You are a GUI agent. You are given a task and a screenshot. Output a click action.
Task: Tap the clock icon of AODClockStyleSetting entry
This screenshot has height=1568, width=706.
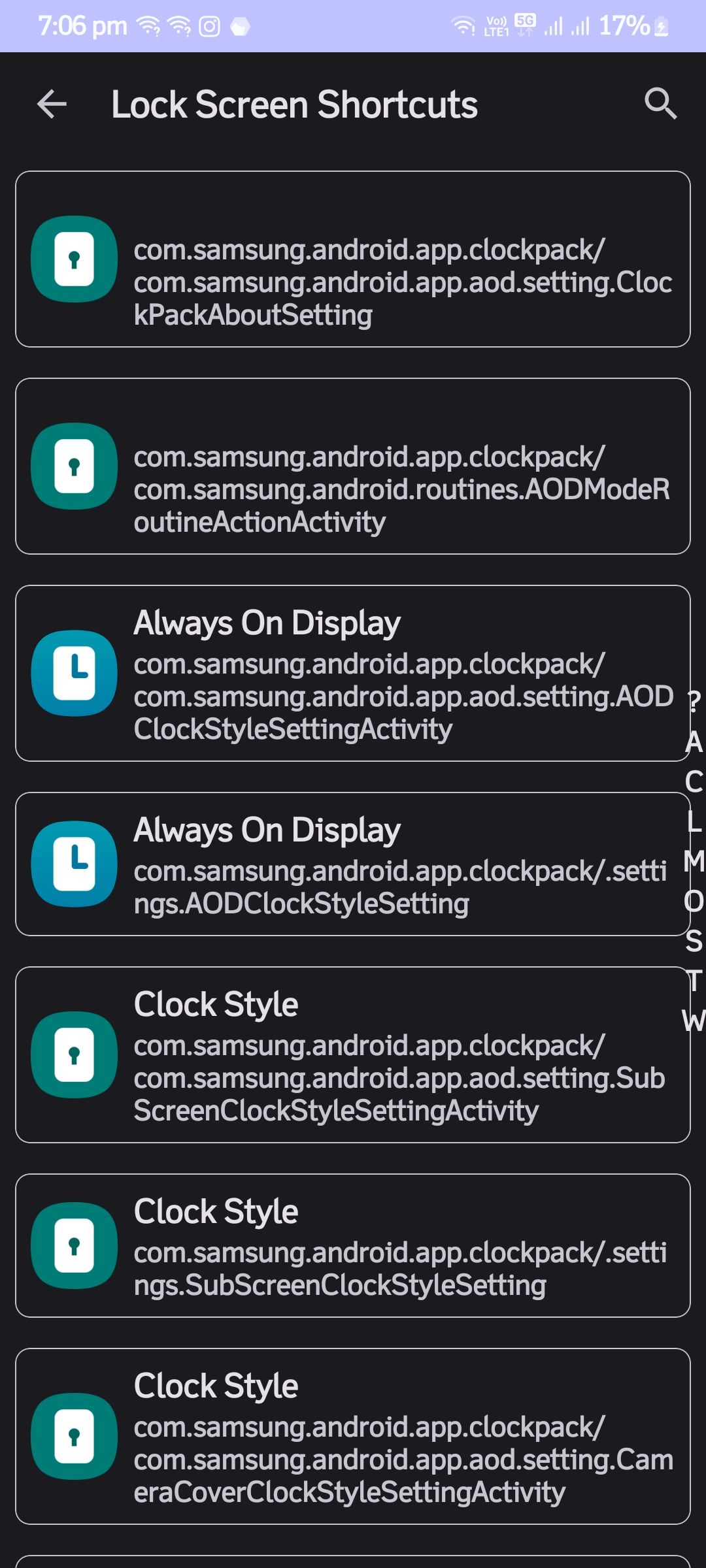(74, 862)
